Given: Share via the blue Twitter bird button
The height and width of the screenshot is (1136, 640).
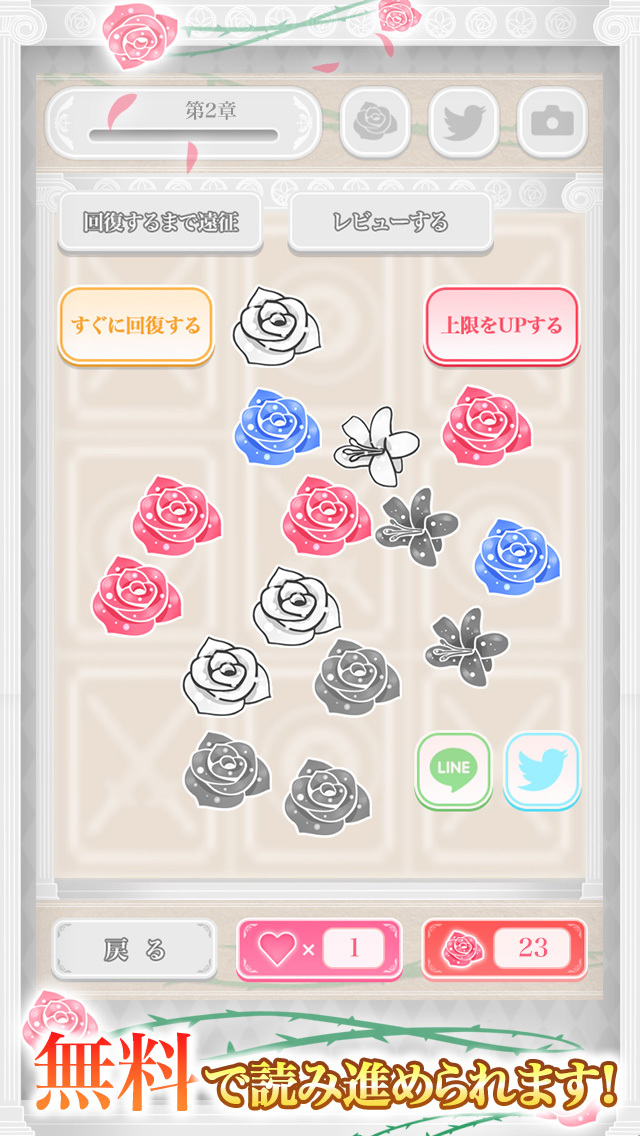Looking at the screenshot, I should tap(542, 769).
